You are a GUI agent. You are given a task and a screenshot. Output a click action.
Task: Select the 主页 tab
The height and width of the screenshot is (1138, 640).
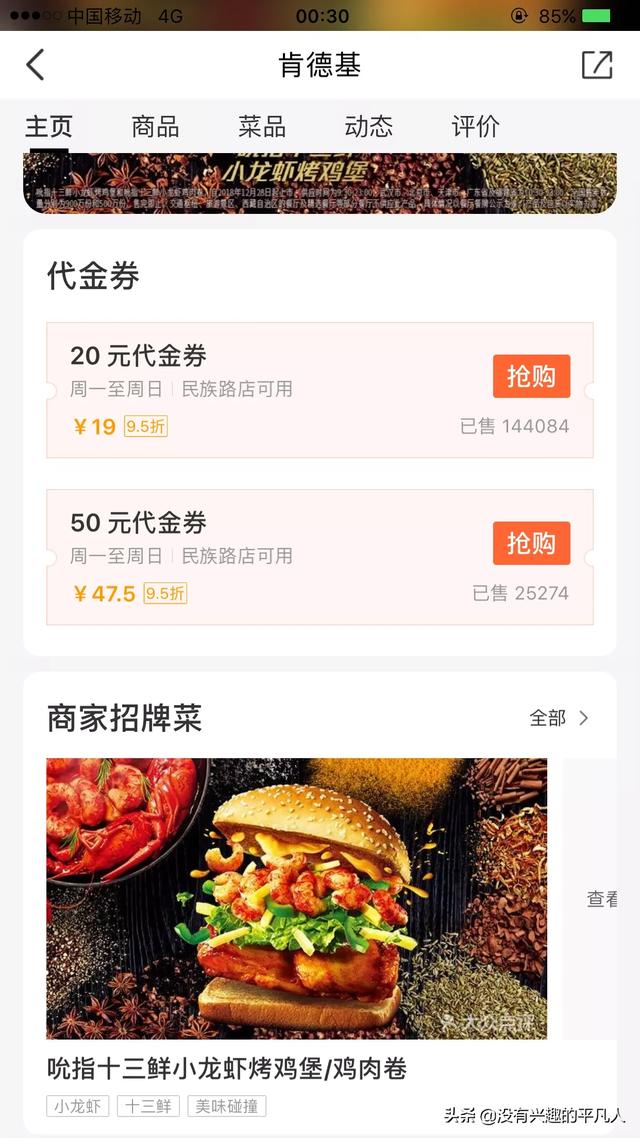coord(49,126)
